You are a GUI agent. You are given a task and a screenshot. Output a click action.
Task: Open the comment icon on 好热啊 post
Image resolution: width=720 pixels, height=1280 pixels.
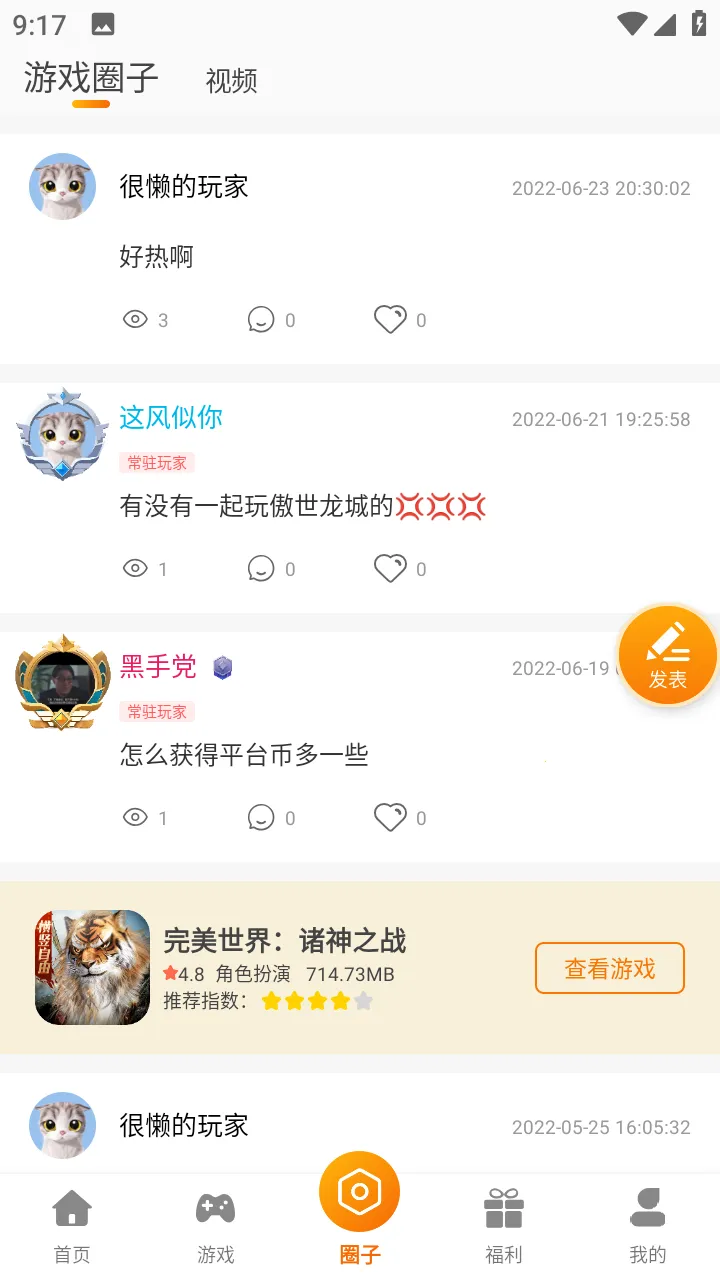(x=261, y=318)
